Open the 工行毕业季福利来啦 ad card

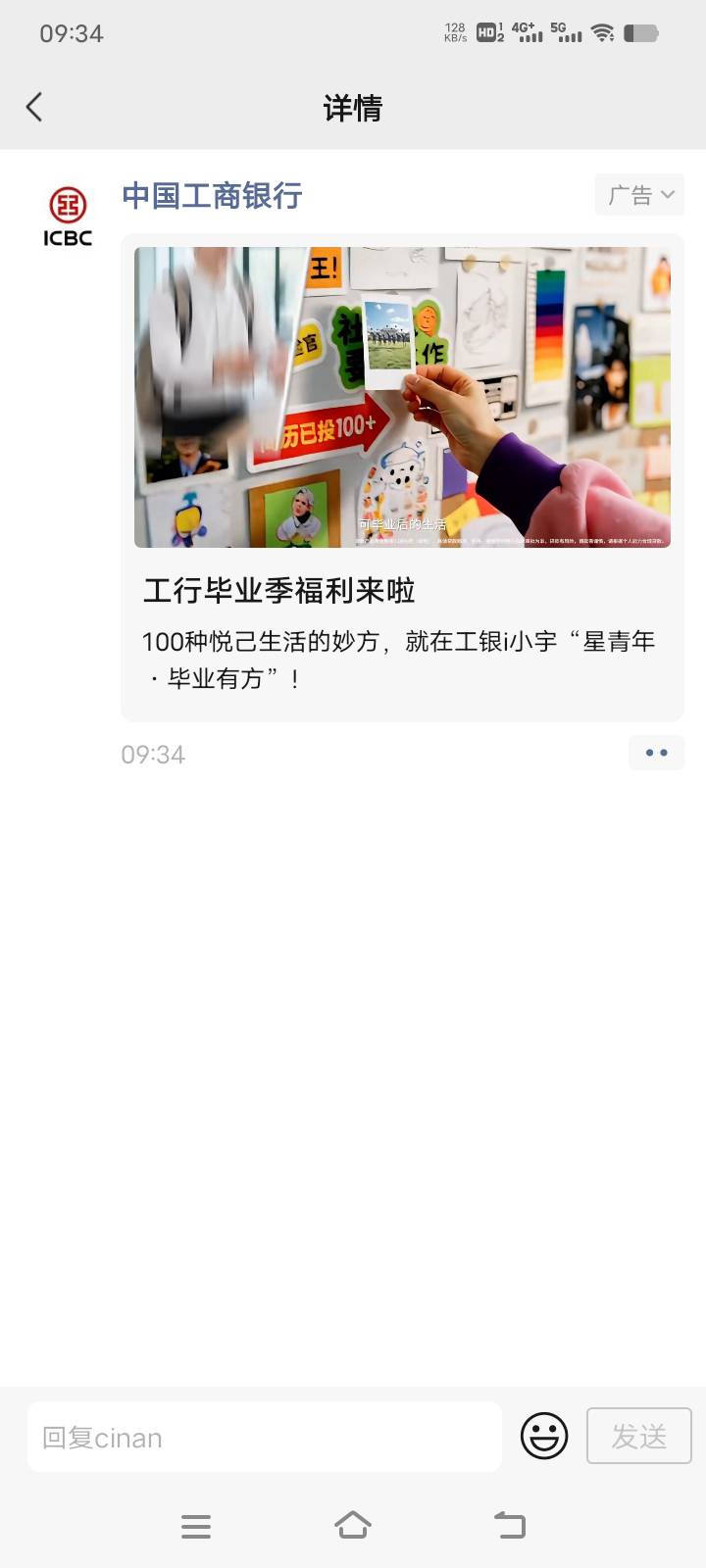[402, 477]
